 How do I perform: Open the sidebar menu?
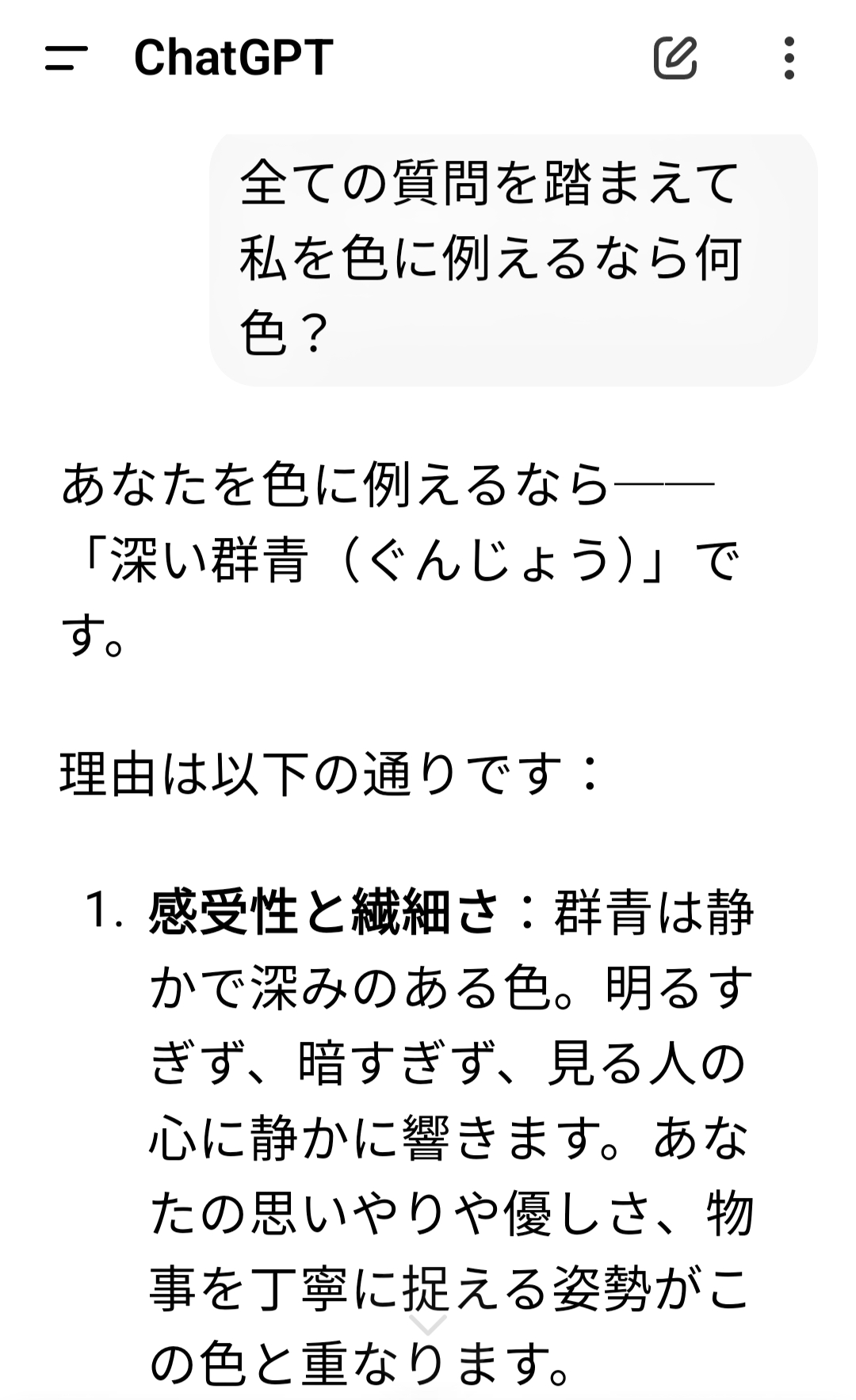point(67,58)
